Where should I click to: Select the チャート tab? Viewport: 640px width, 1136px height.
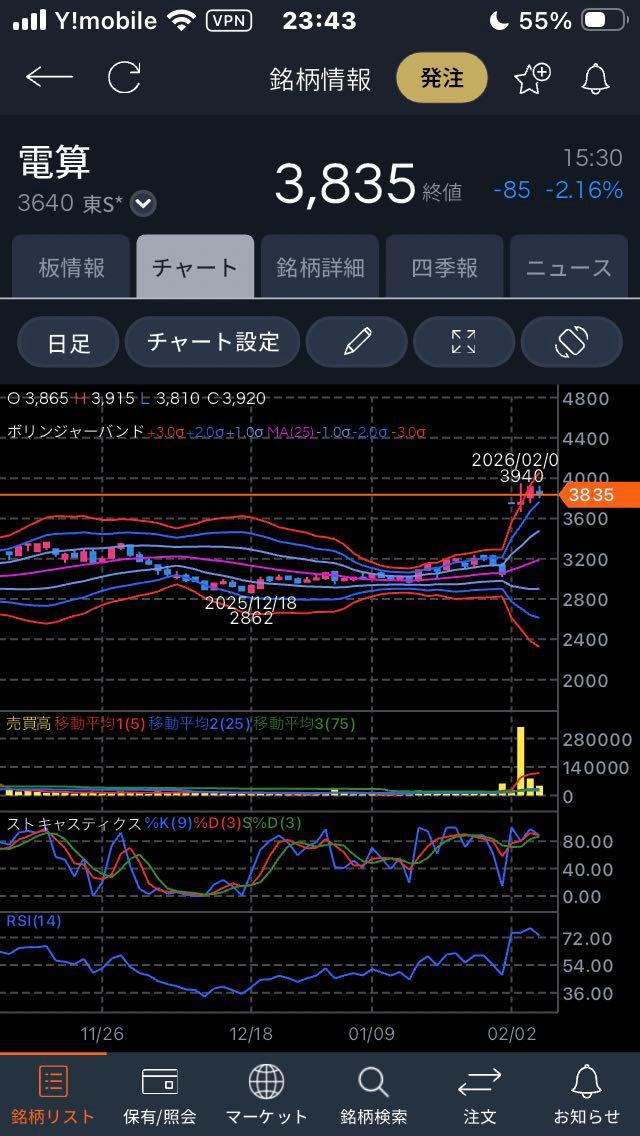195,267
